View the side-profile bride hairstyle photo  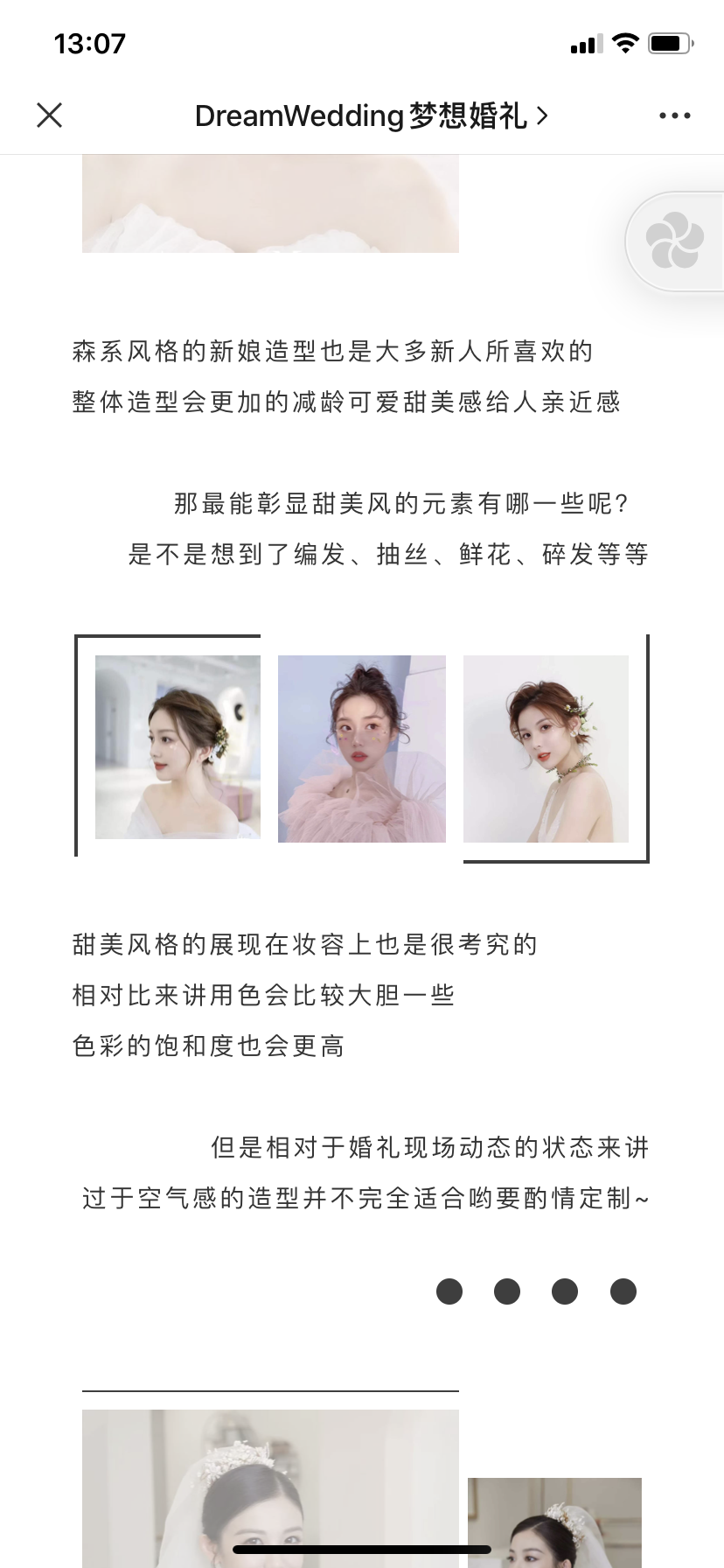pos(178,747)
